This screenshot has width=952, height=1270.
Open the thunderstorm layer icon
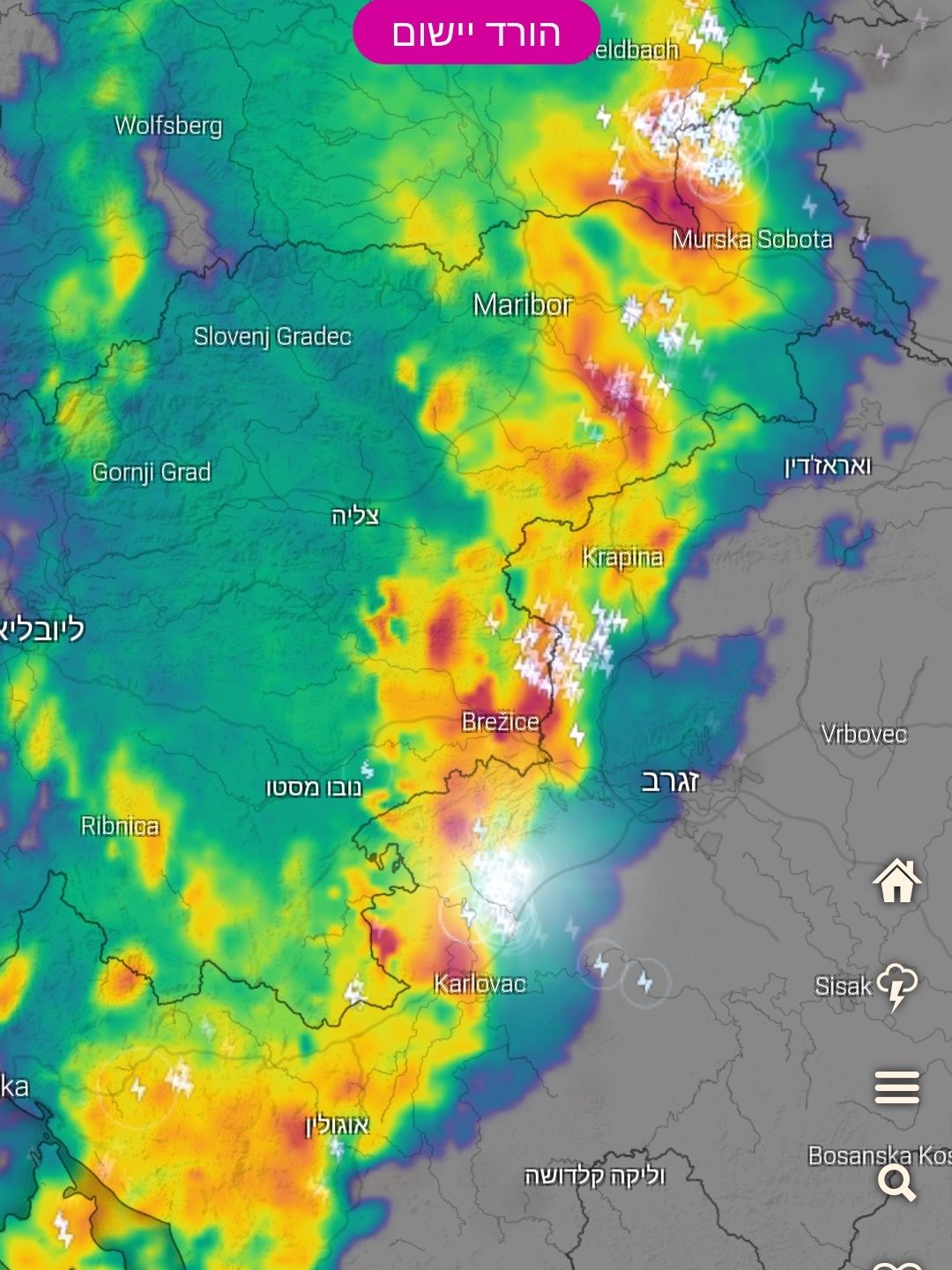coord(896,985)
